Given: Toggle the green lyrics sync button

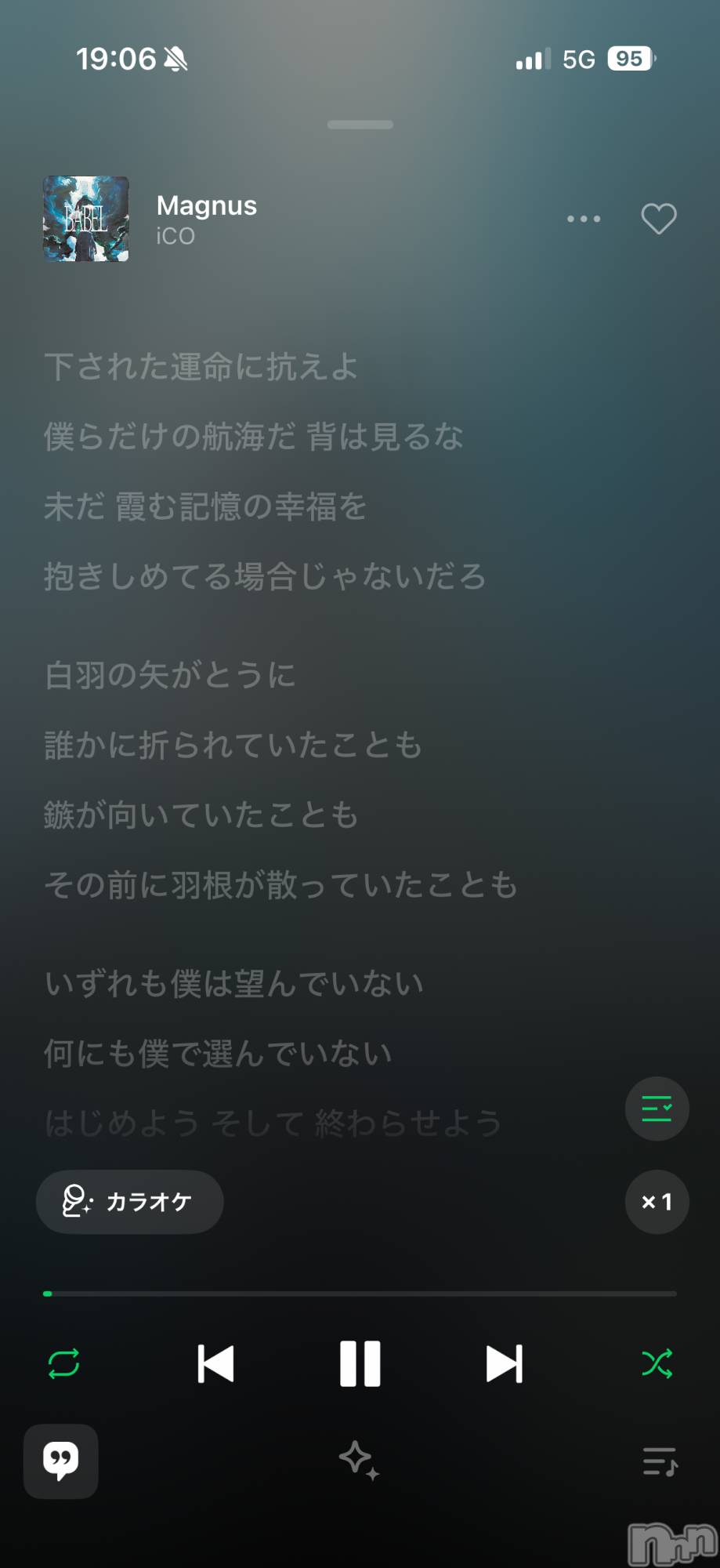Looking at the screenshot, I should 657,1109.
